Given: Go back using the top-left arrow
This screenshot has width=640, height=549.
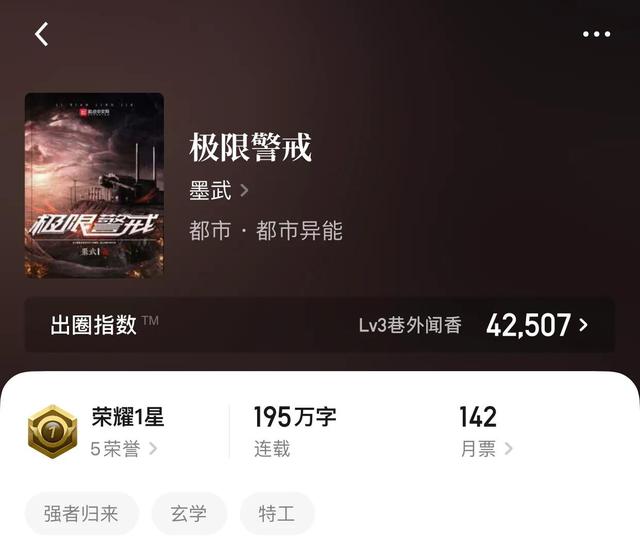Looking at the screenshot, I should point(41,34).
